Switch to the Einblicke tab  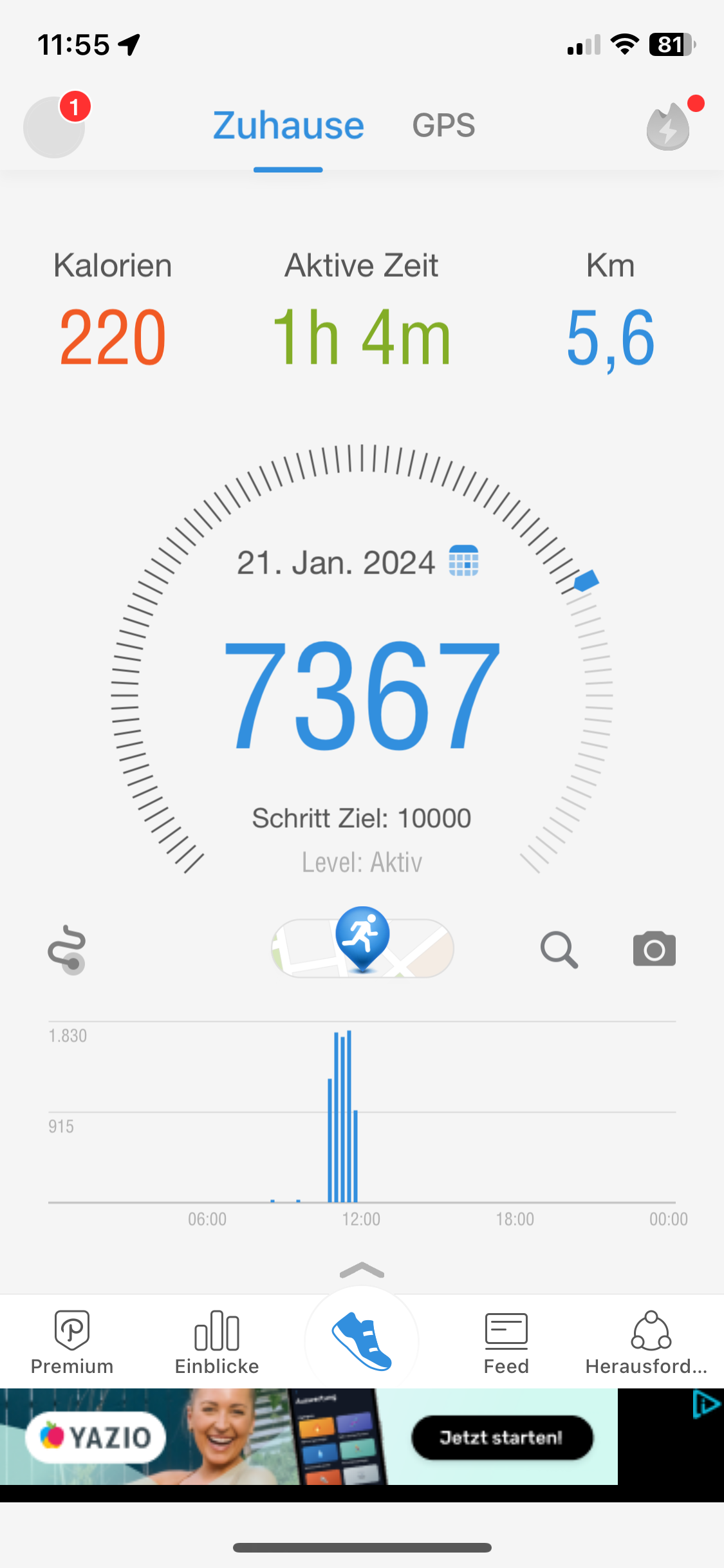(x=217, y=1342)
